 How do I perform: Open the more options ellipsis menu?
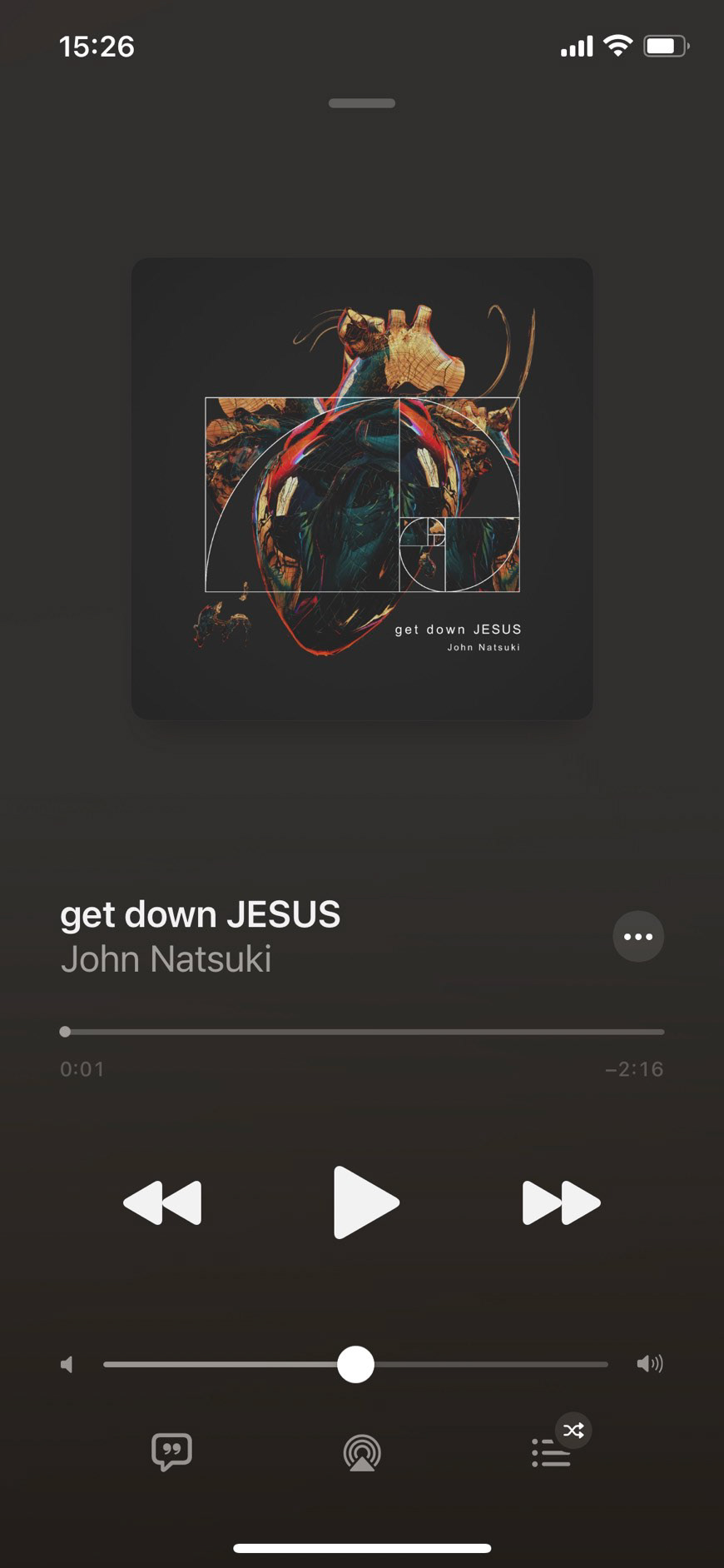tap(638, 937)
